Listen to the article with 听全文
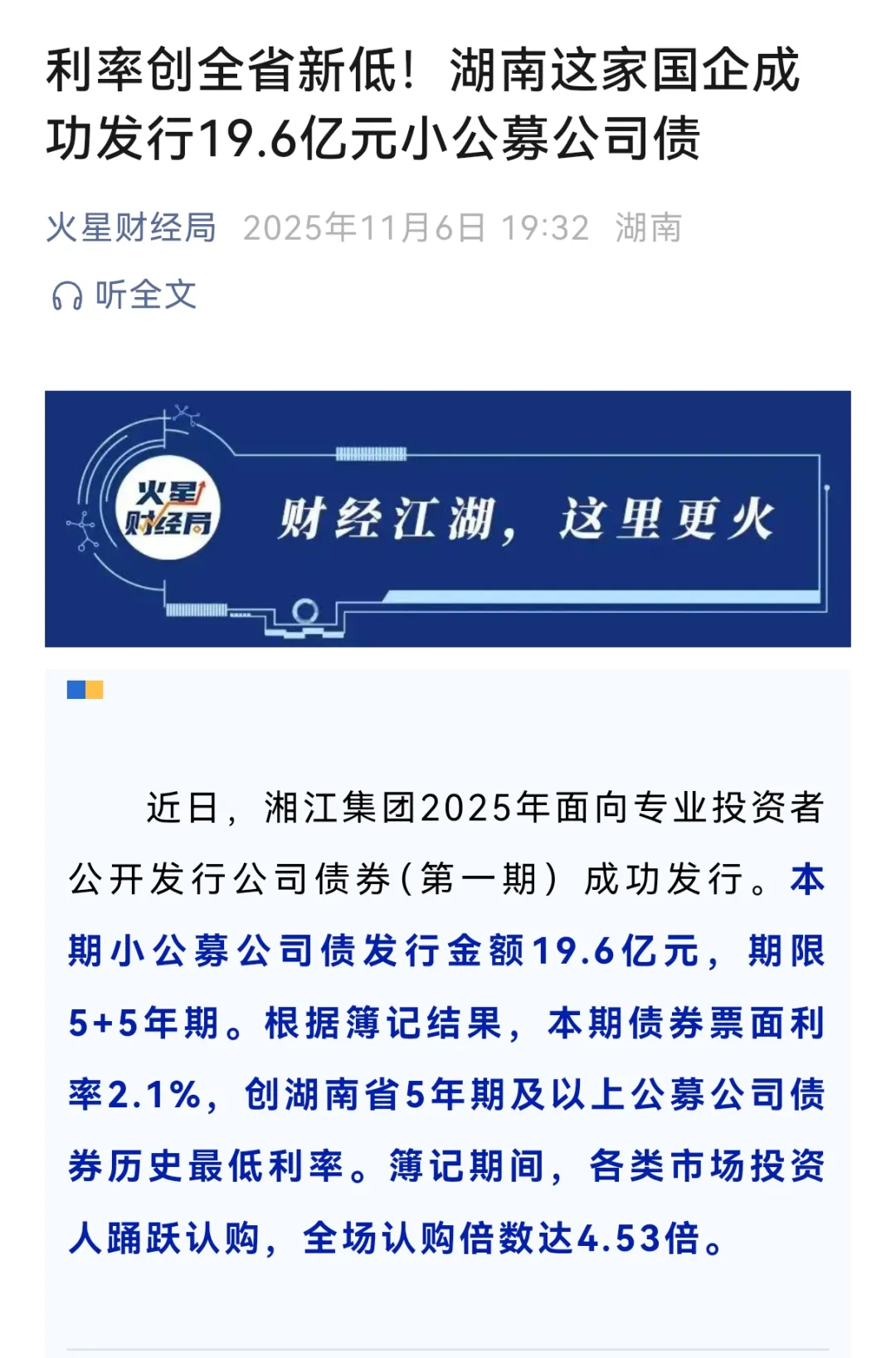The width and height of the screenshot is (896, 1358). pos(124,295)
